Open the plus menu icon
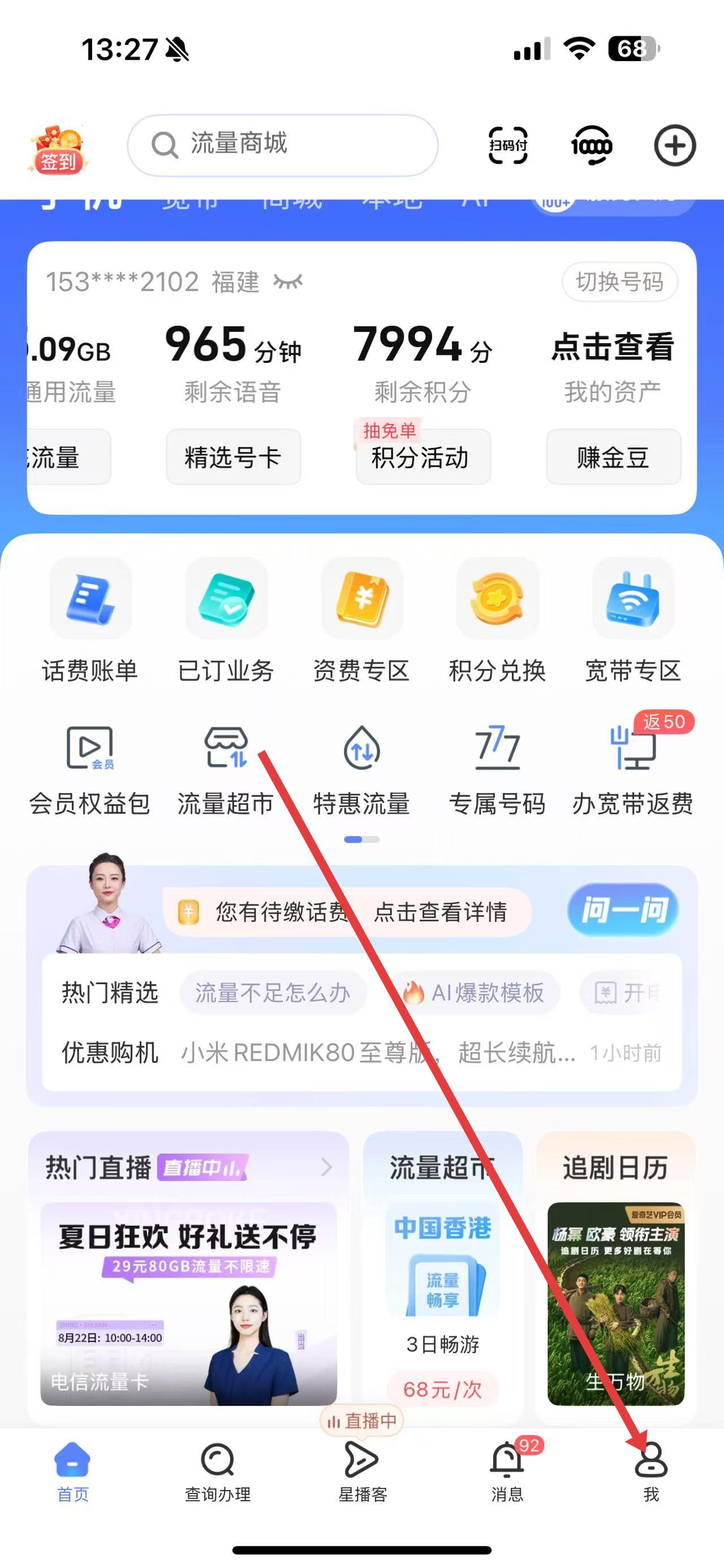This screenshot has height=1568, width=724. click(675, 145)
